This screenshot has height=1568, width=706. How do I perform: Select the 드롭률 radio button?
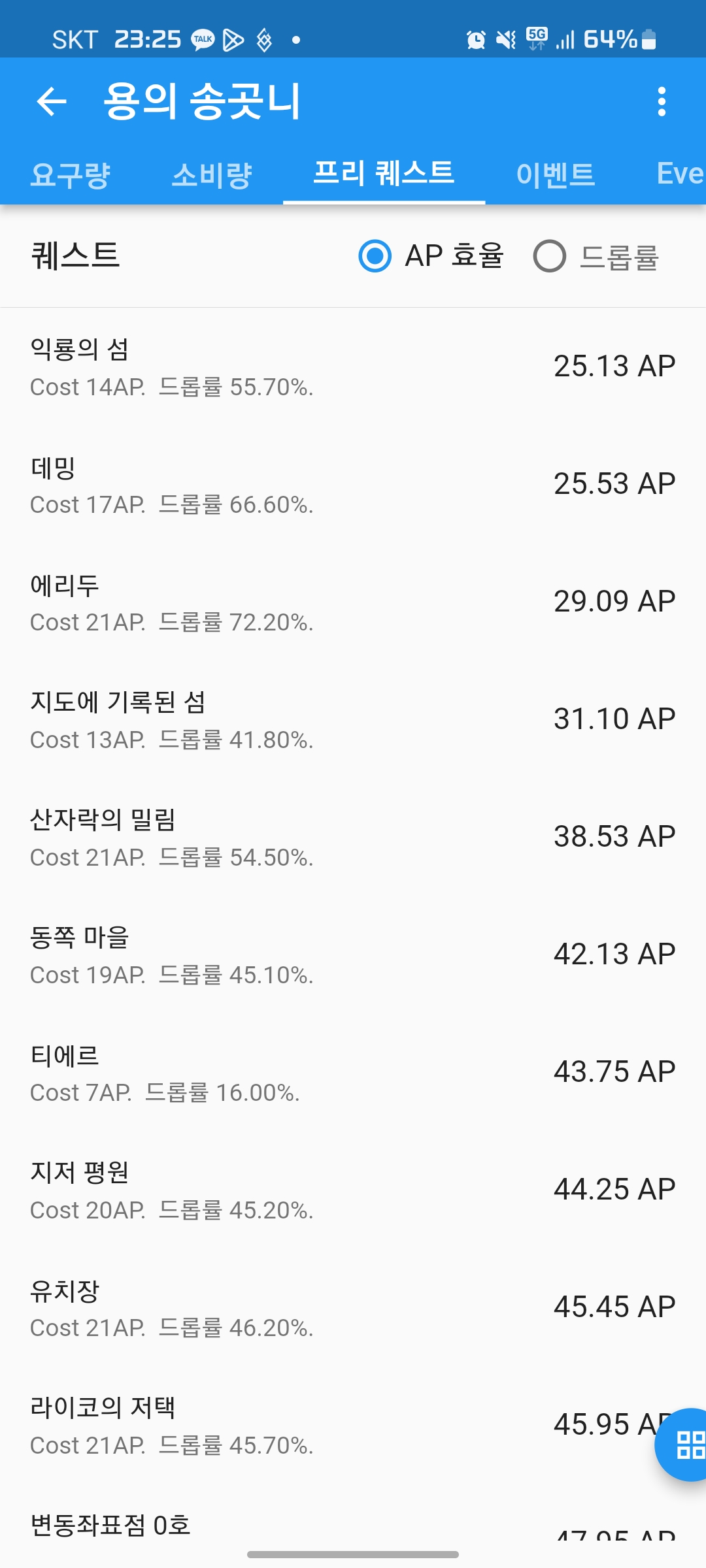549,255
